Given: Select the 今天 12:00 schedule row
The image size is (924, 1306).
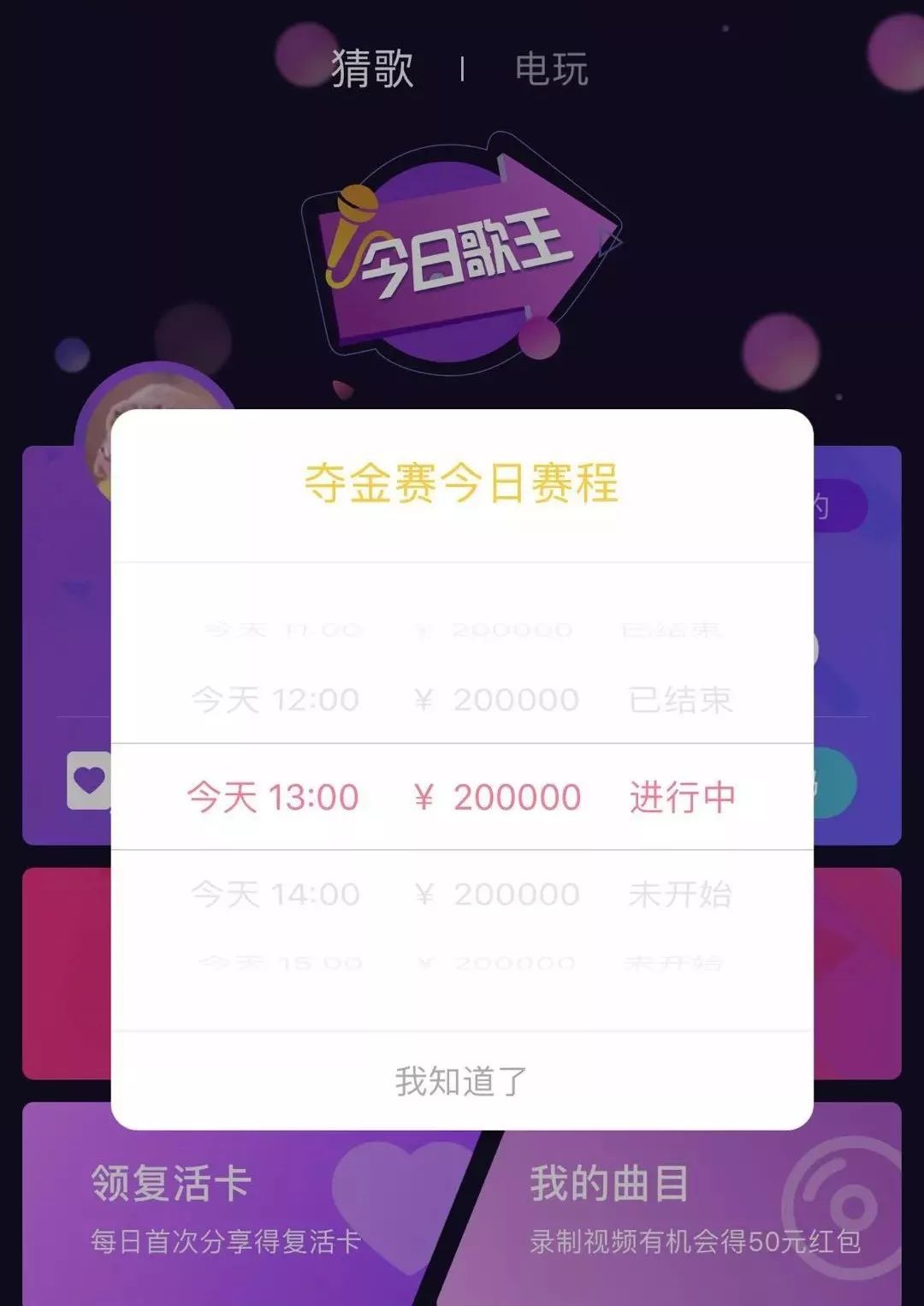Looking at the screenshot, I should 461,700.
